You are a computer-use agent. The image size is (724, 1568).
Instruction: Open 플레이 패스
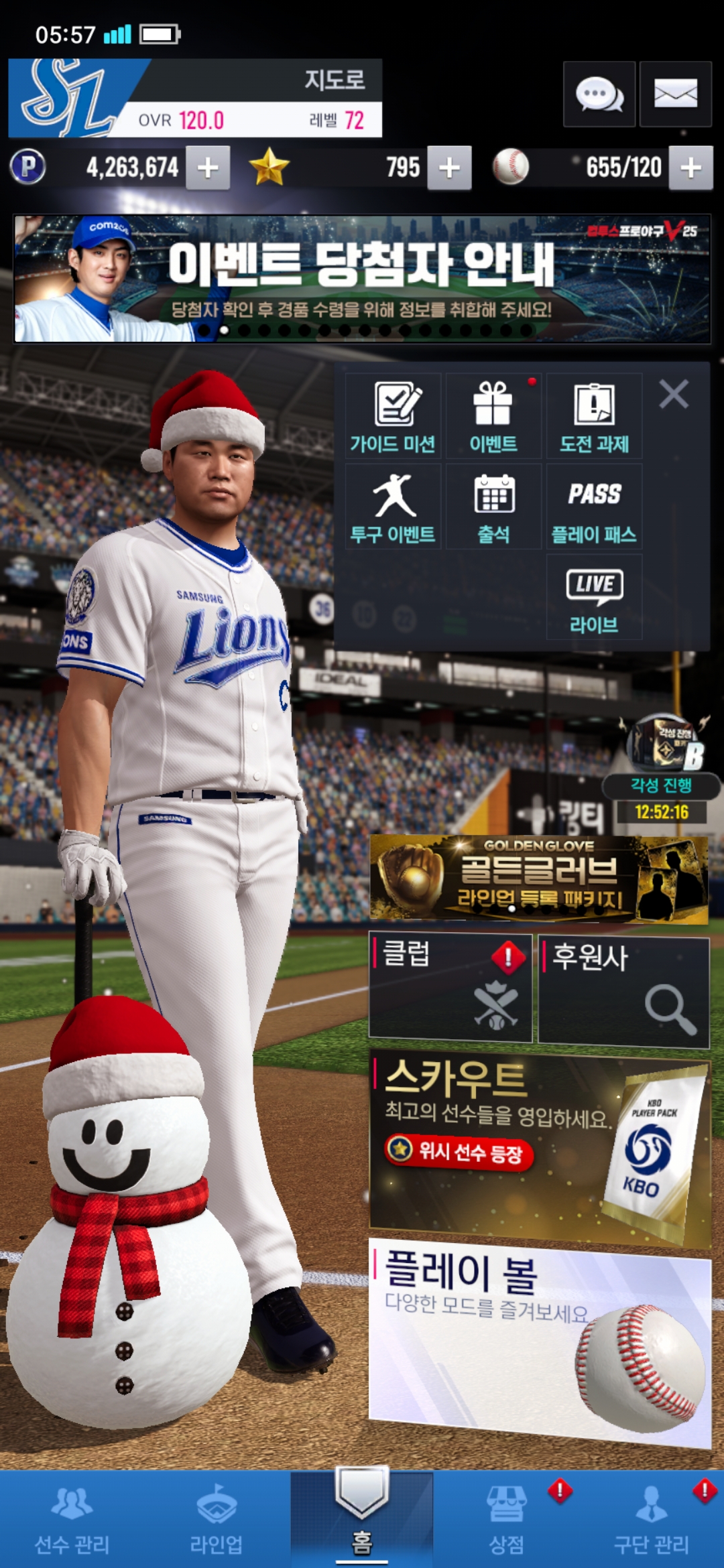[x=594, y=507]
